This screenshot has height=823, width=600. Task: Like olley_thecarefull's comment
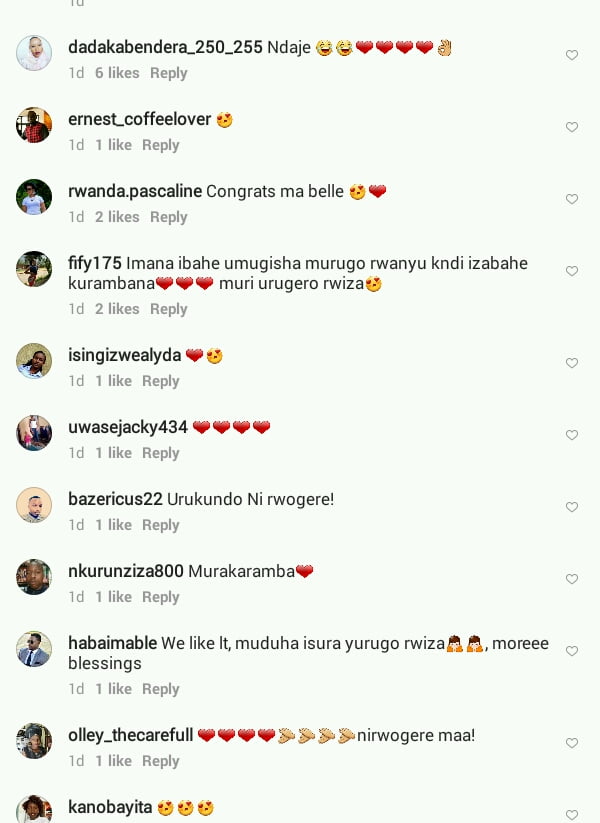pyautogui.click(x=572, y=743)
